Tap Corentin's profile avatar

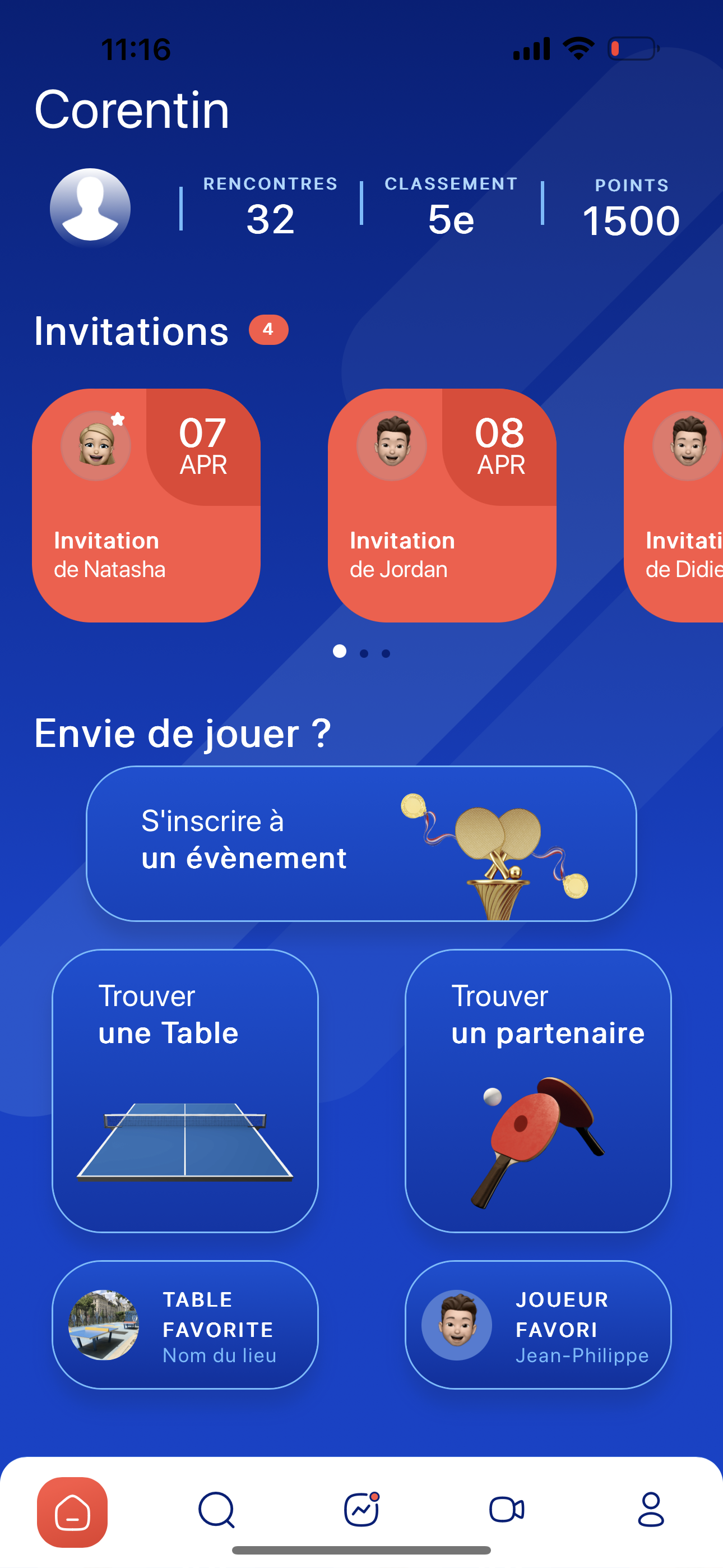click(90, 207)
